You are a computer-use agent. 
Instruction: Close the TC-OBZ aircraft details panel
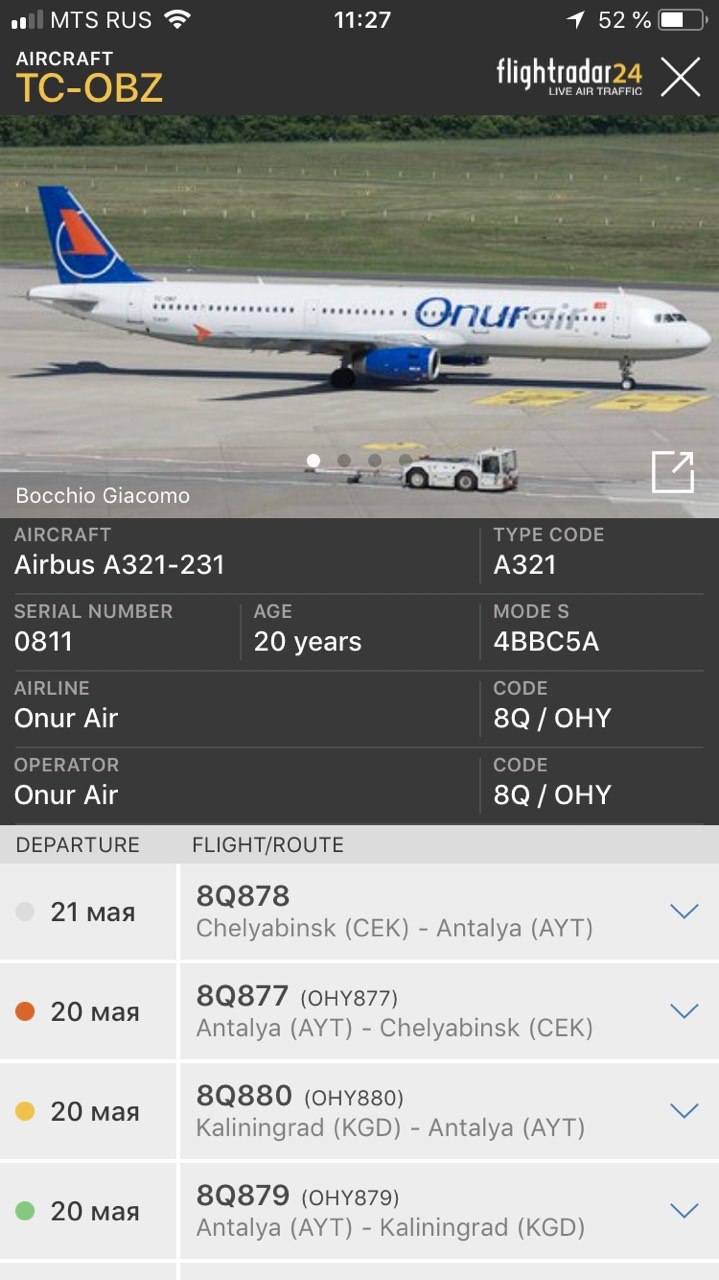pos(680,77)
